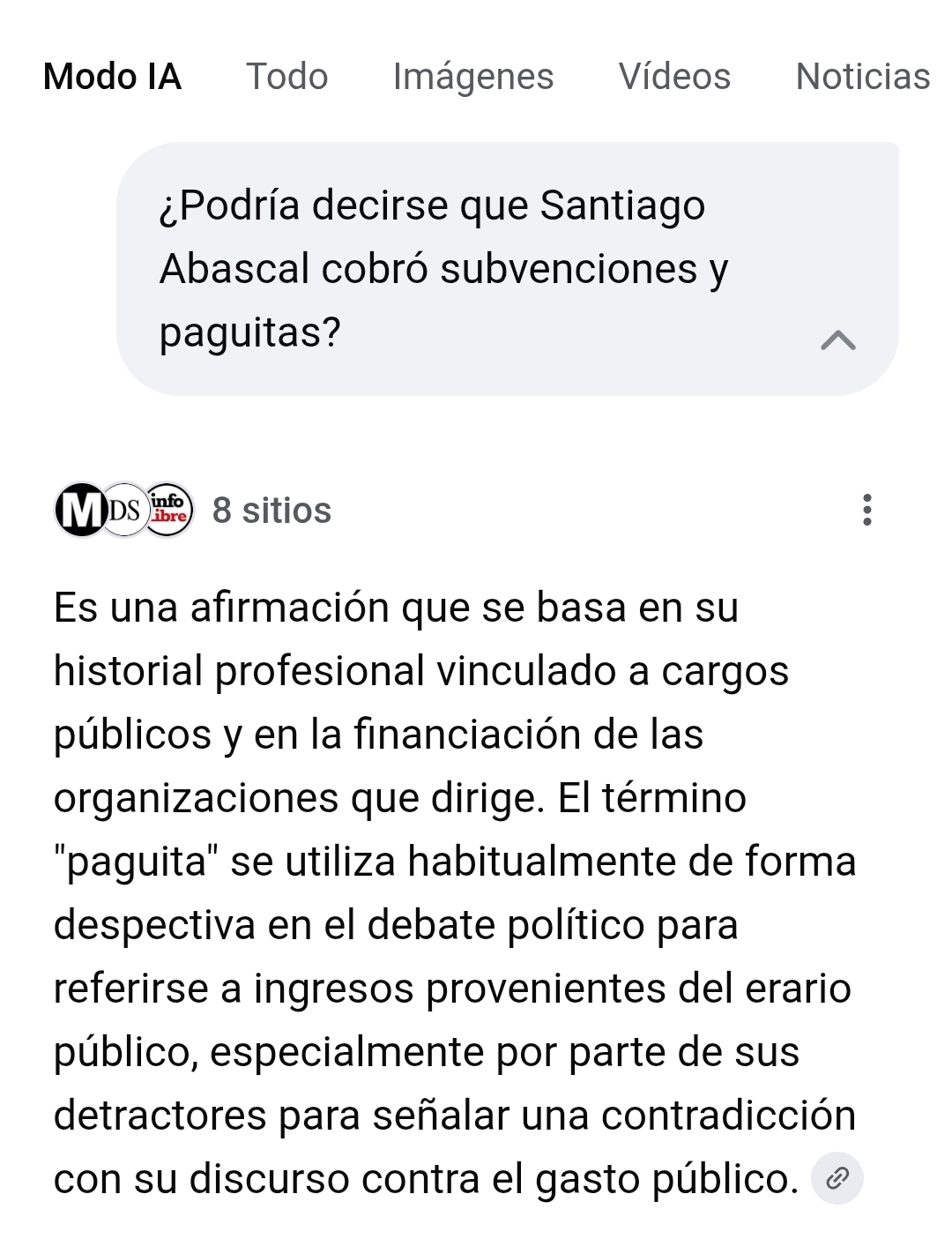This screenshot has height=1254, width=952.
Task: Collapse the query bubble with the chevron
Action: pos(837,340)
